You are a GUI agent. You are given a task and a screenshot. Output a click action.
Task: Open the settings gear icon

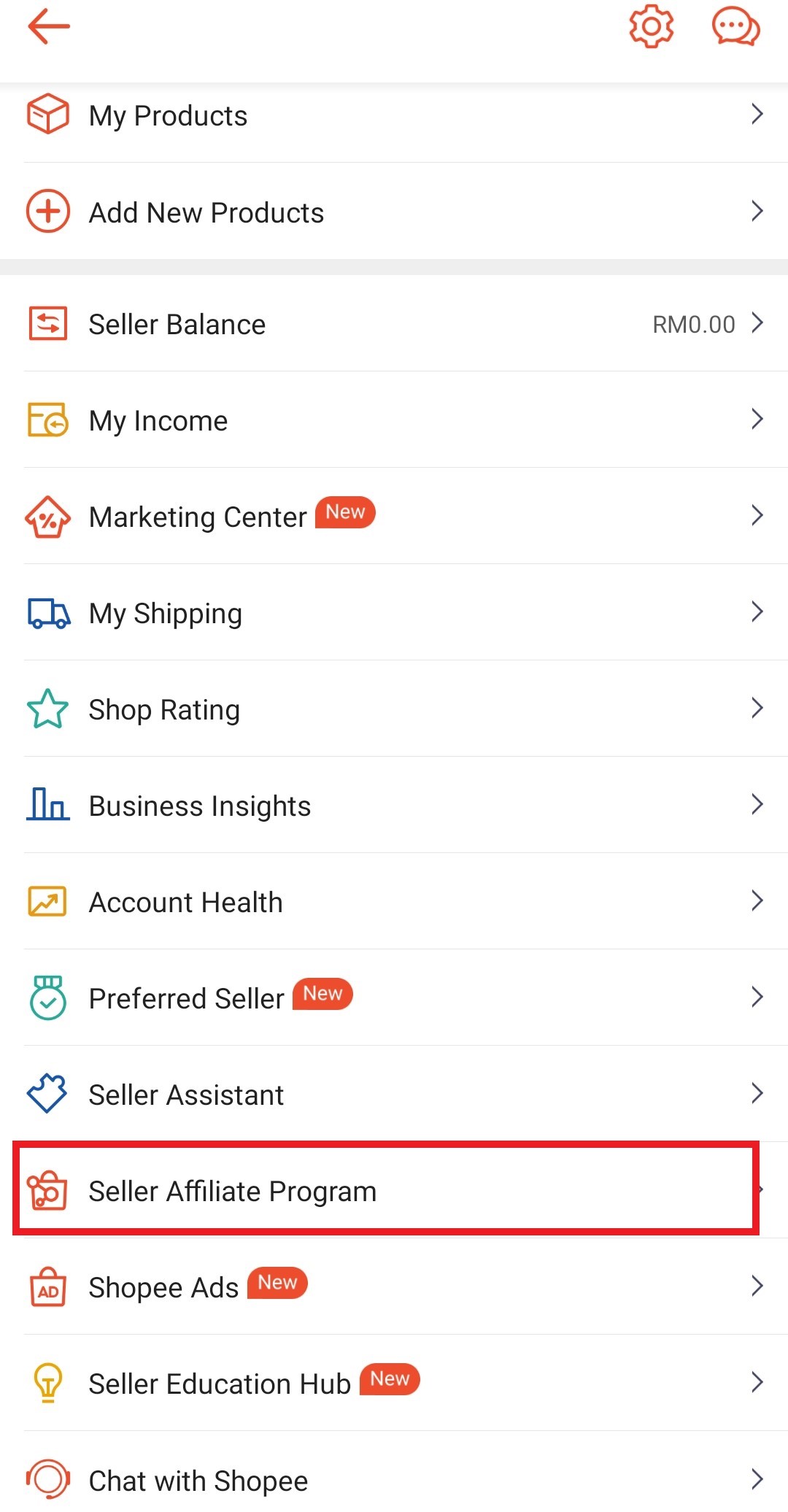(651, 27)
